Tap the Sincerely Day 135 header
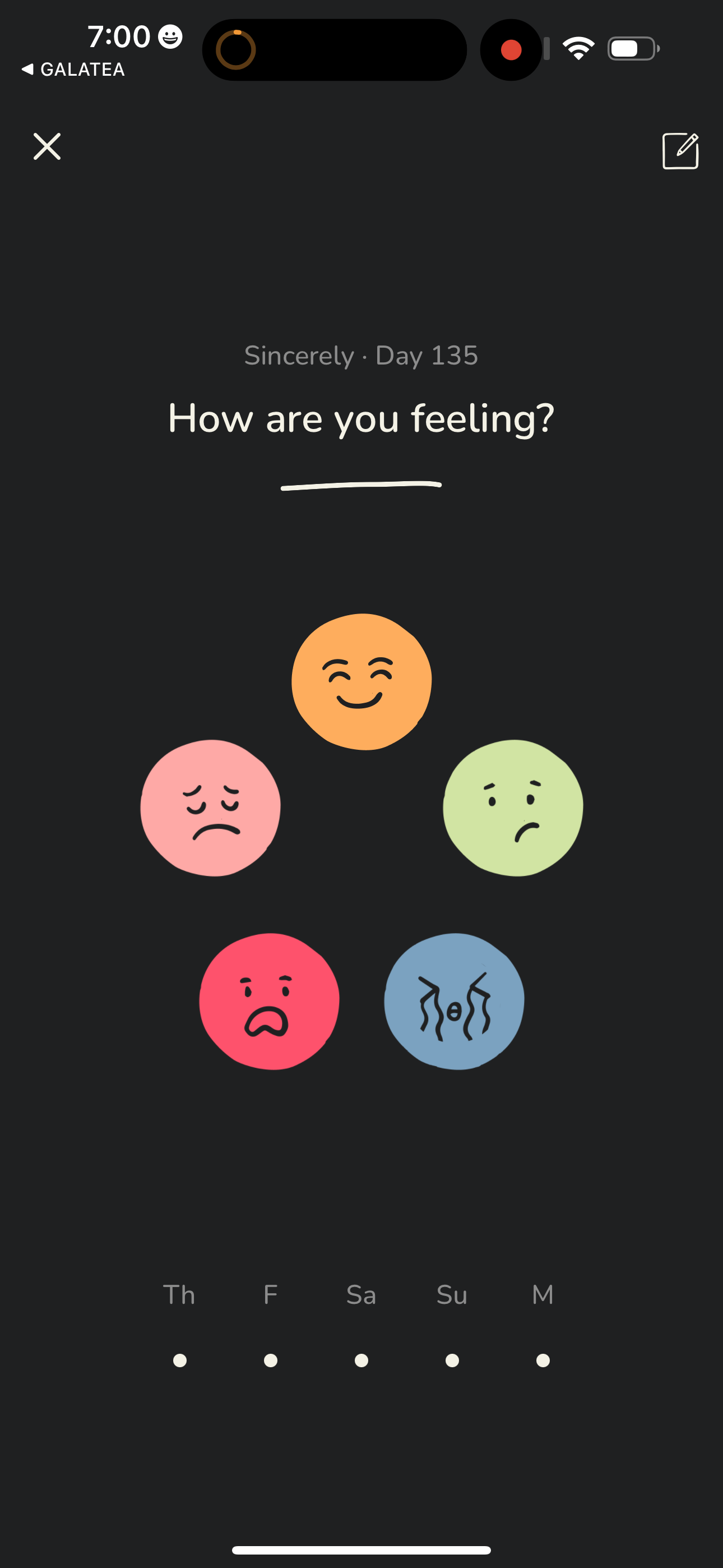The image size is (723, 1568). pyautogui.click(x=361, y=356)
